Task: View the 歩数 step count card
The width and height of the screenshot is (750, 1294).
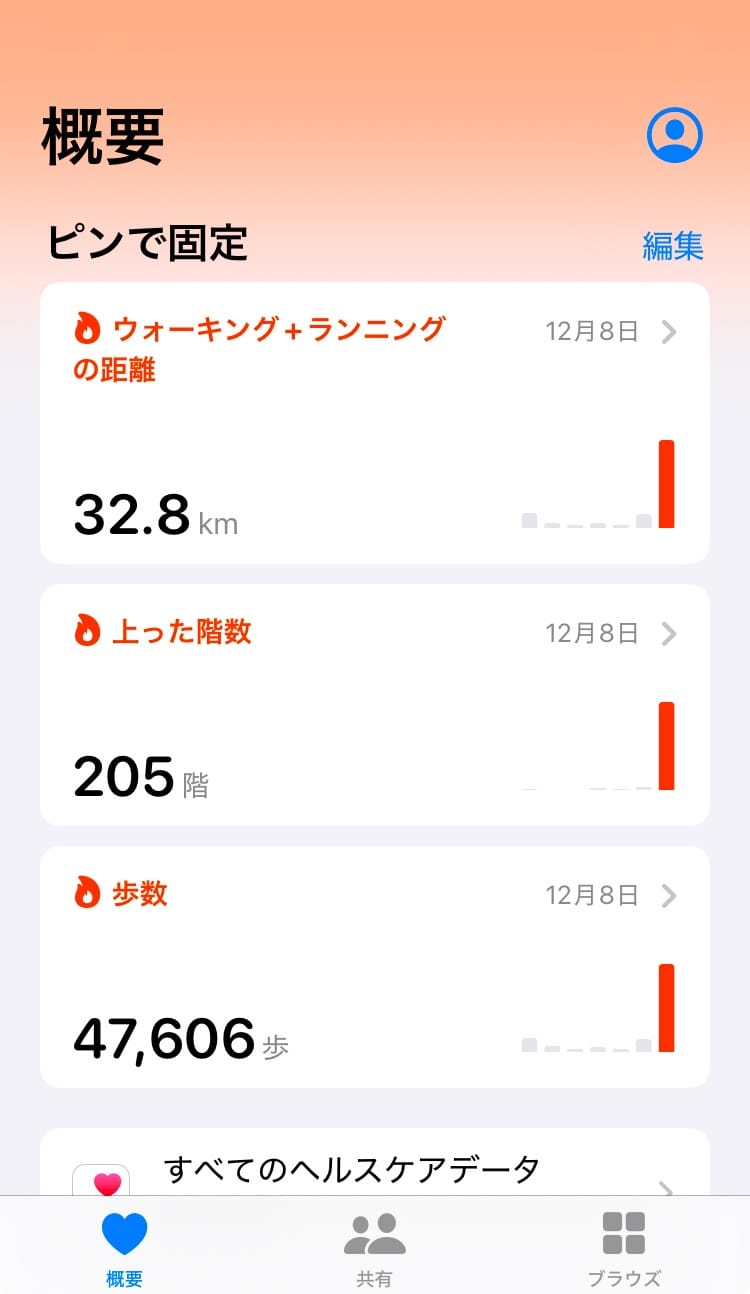Action: [x=375, y=967]
